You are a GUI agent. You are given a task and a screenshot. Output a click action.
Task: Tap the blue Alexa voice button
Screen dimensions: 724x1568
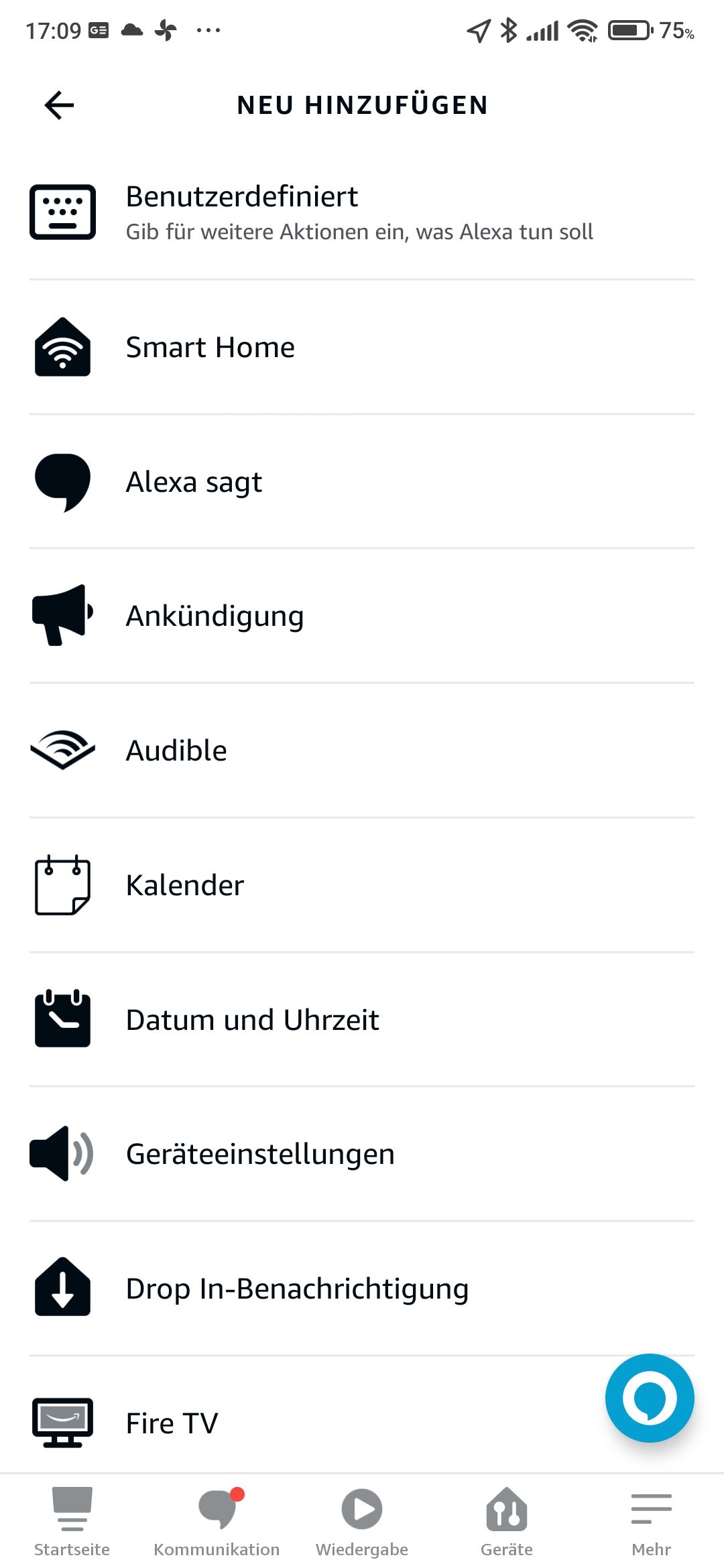pos(649,1398)
